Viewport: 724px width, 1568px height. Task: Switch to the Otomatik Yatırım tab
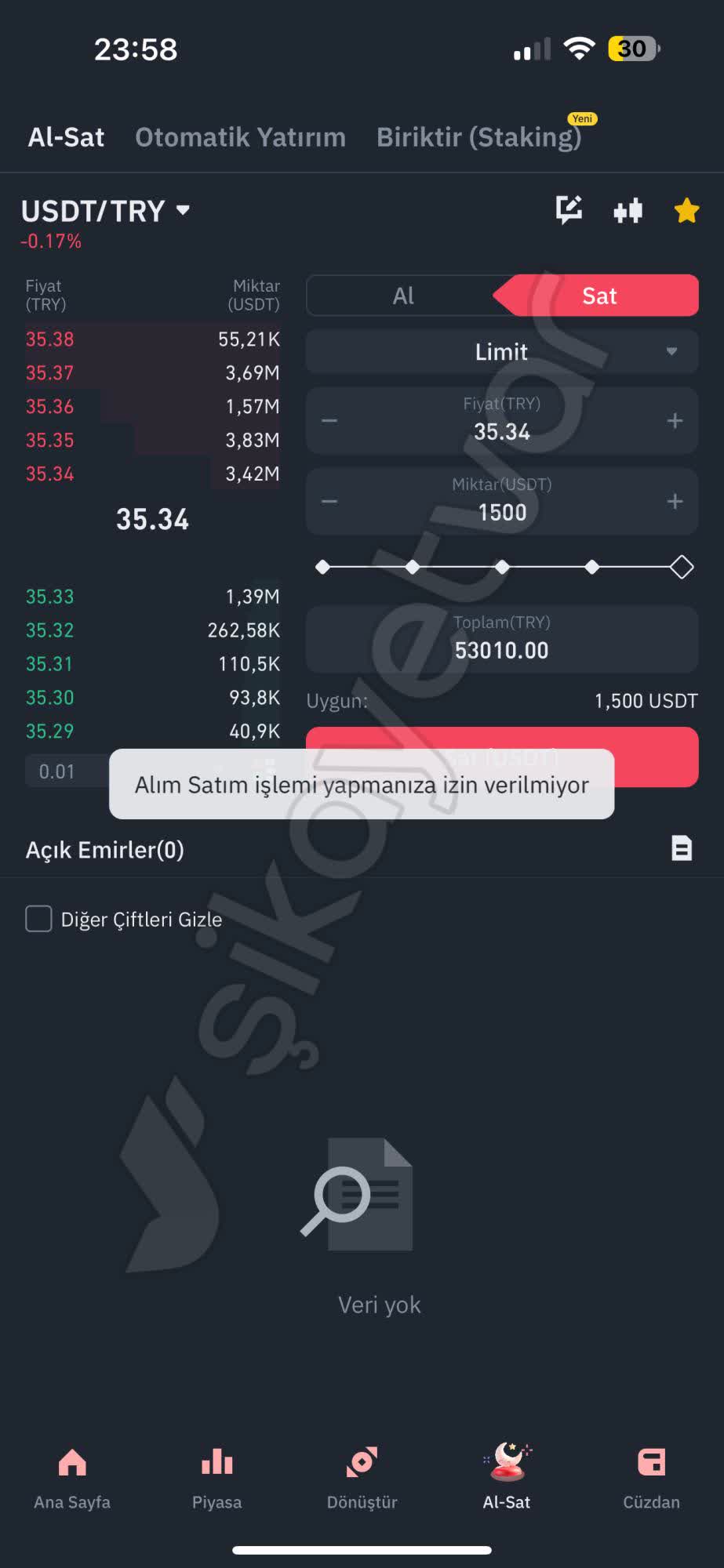(241, 136)
